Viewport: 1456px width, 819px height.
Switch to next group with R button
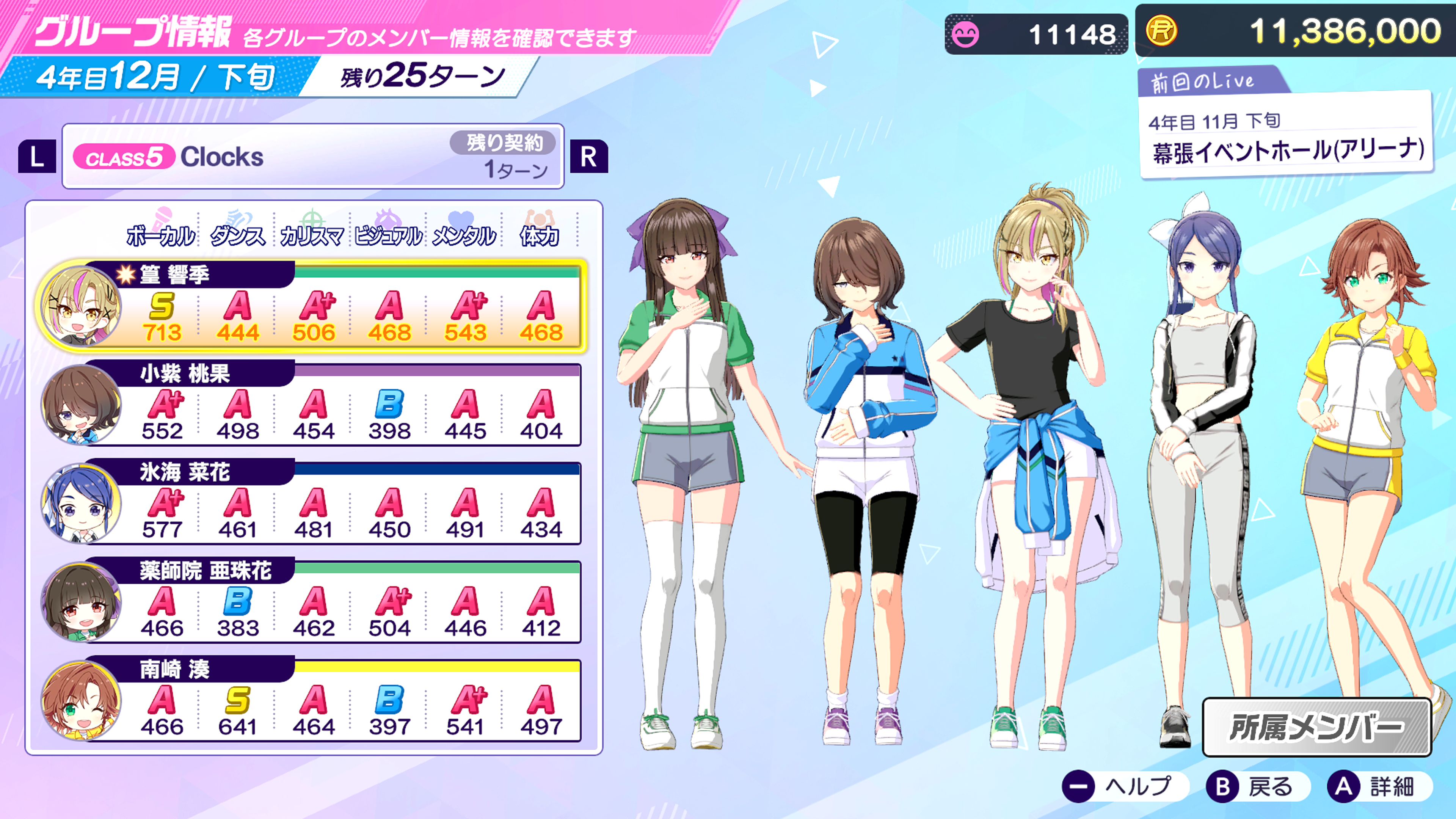pos(588,157)
